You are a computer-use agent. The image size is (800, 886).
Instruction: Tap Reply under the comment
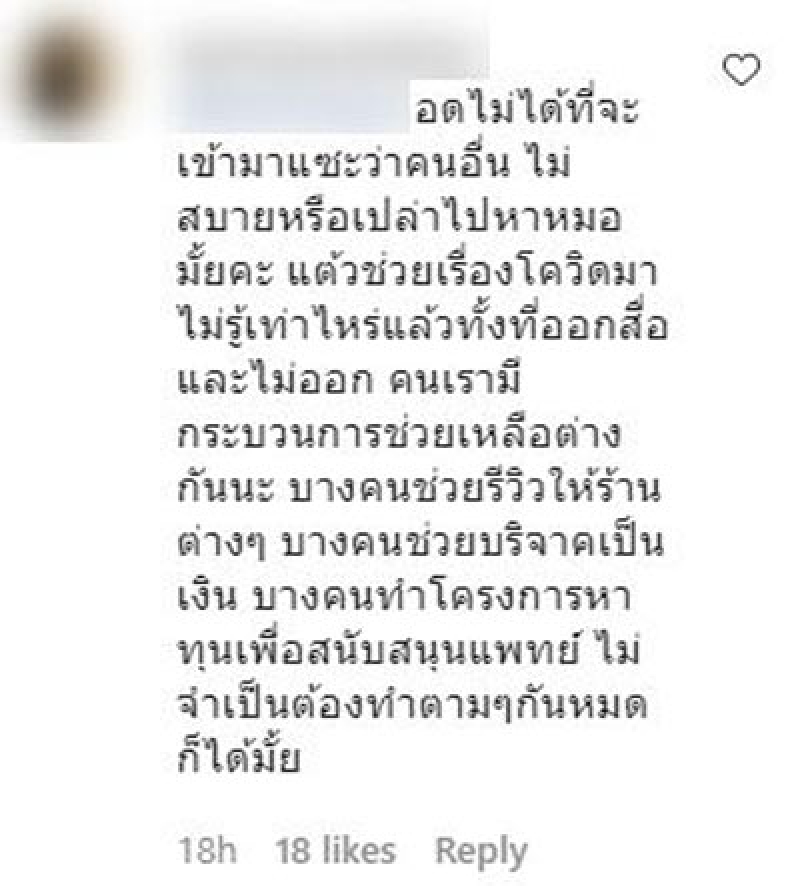click(482, 851)
